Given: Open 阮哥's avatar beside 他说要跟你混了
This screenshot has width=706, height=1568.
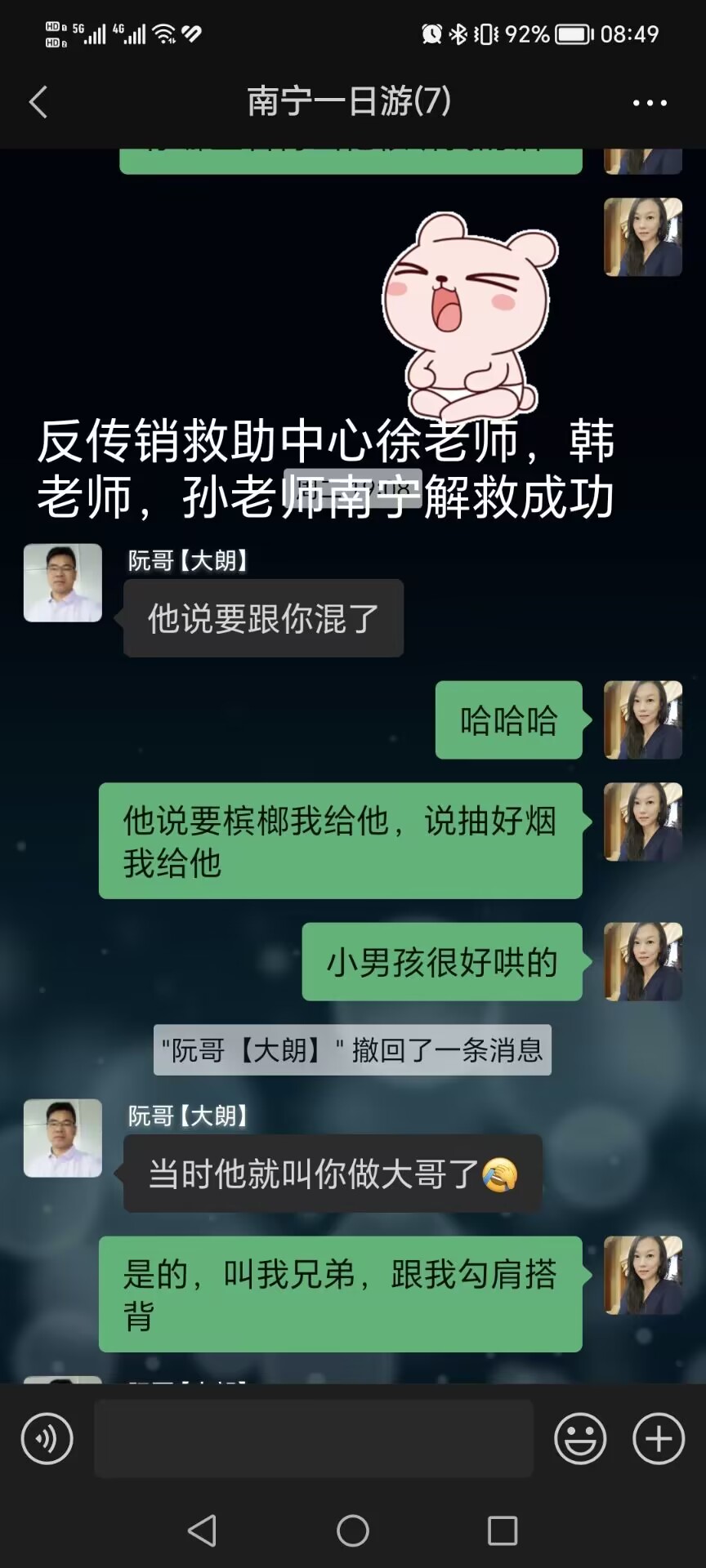Looking at the screenshot, I should pos(63,583).
